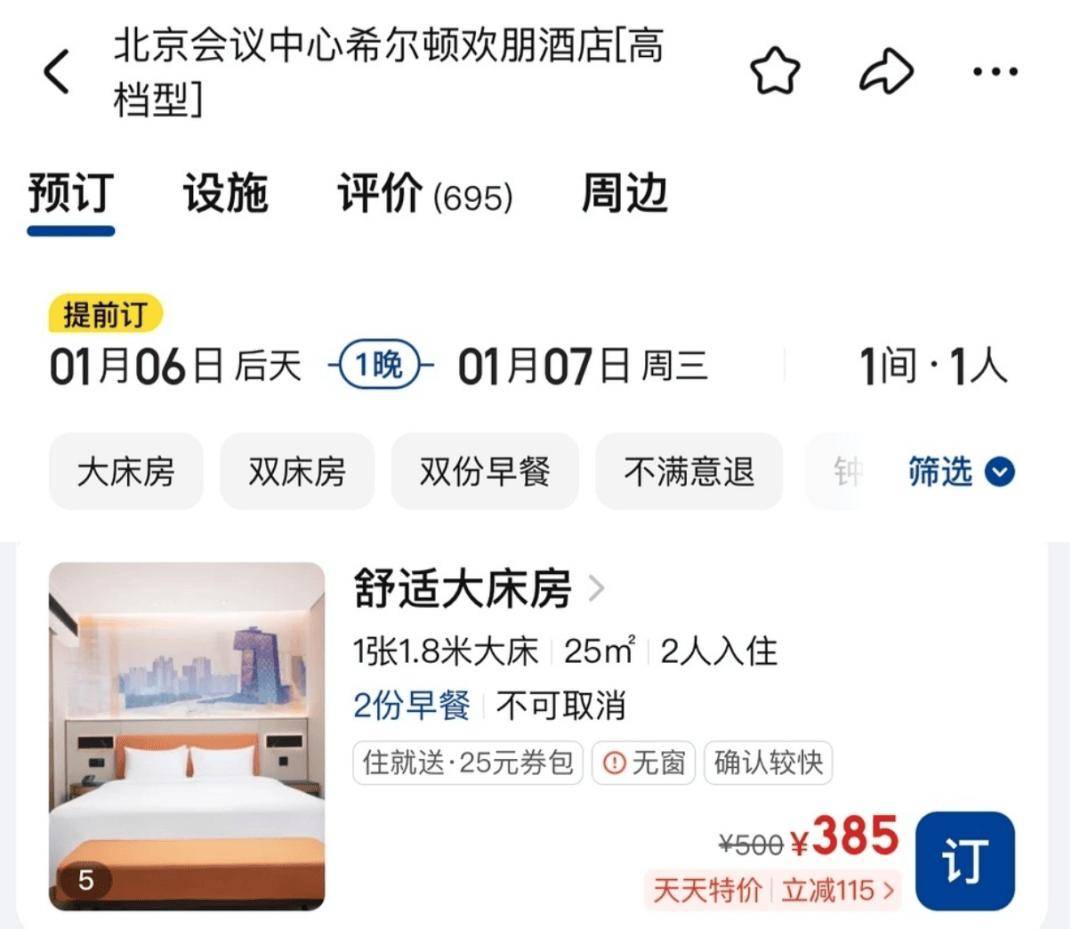The width and height of the screenshot is (1080, 929).
Task: Filter by 大床房 chip
Action: pyautogui.click(x=126, y=471)
